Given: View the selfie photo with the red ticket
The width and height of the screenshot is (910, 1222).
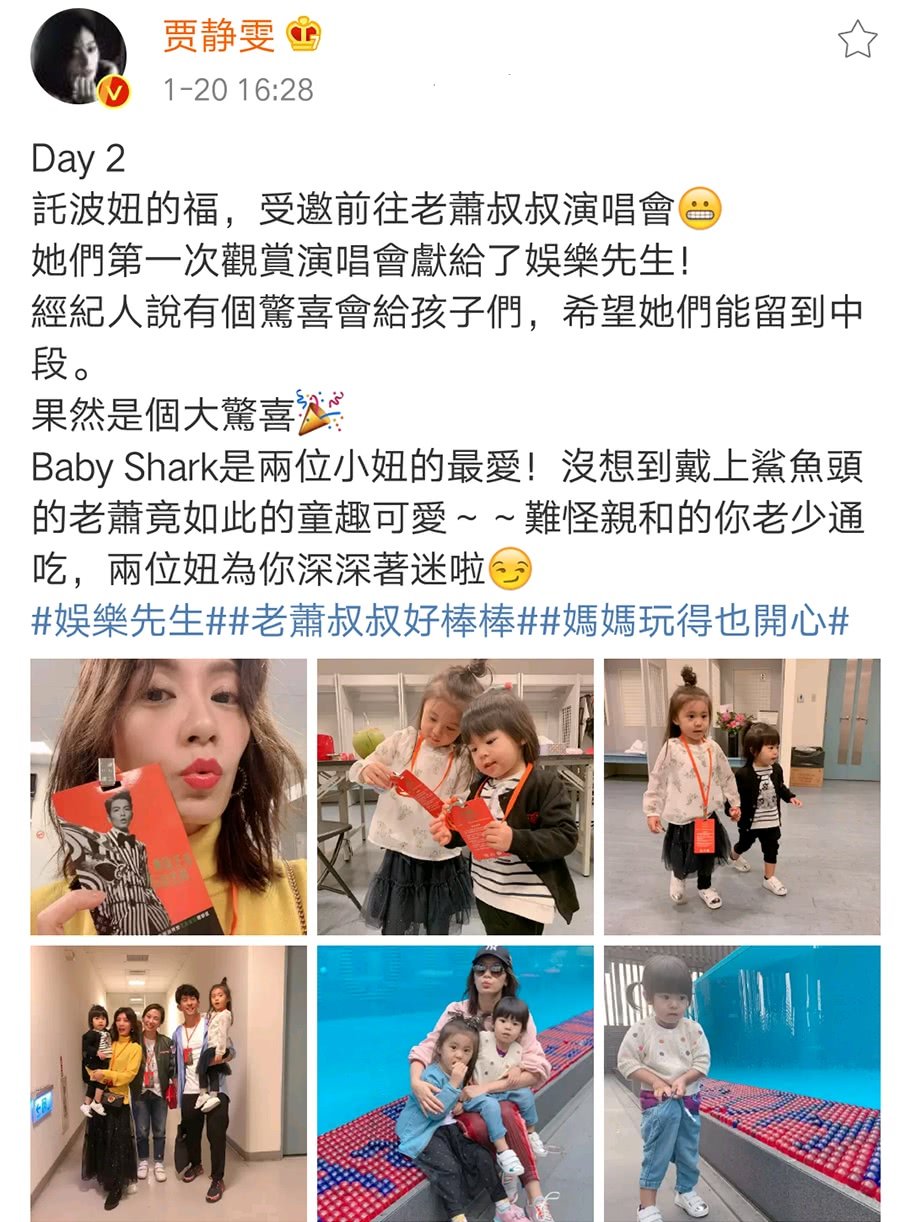Looking at the screenshot, I should tap(168, 797).
